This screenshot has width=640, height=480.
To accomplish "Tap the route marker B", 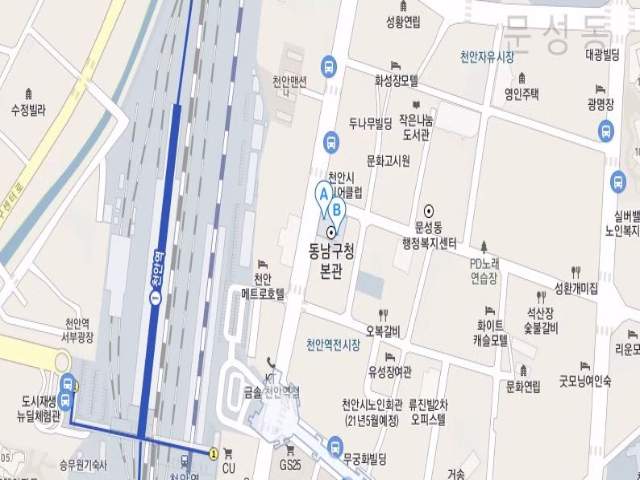I will [x=337, y=210].
